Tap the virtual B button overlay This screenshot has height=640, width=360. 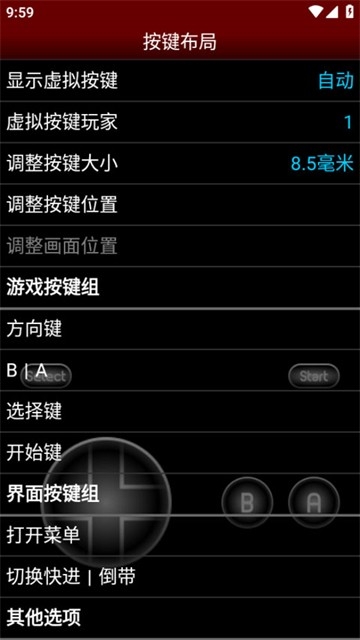[x=247, y=502]
